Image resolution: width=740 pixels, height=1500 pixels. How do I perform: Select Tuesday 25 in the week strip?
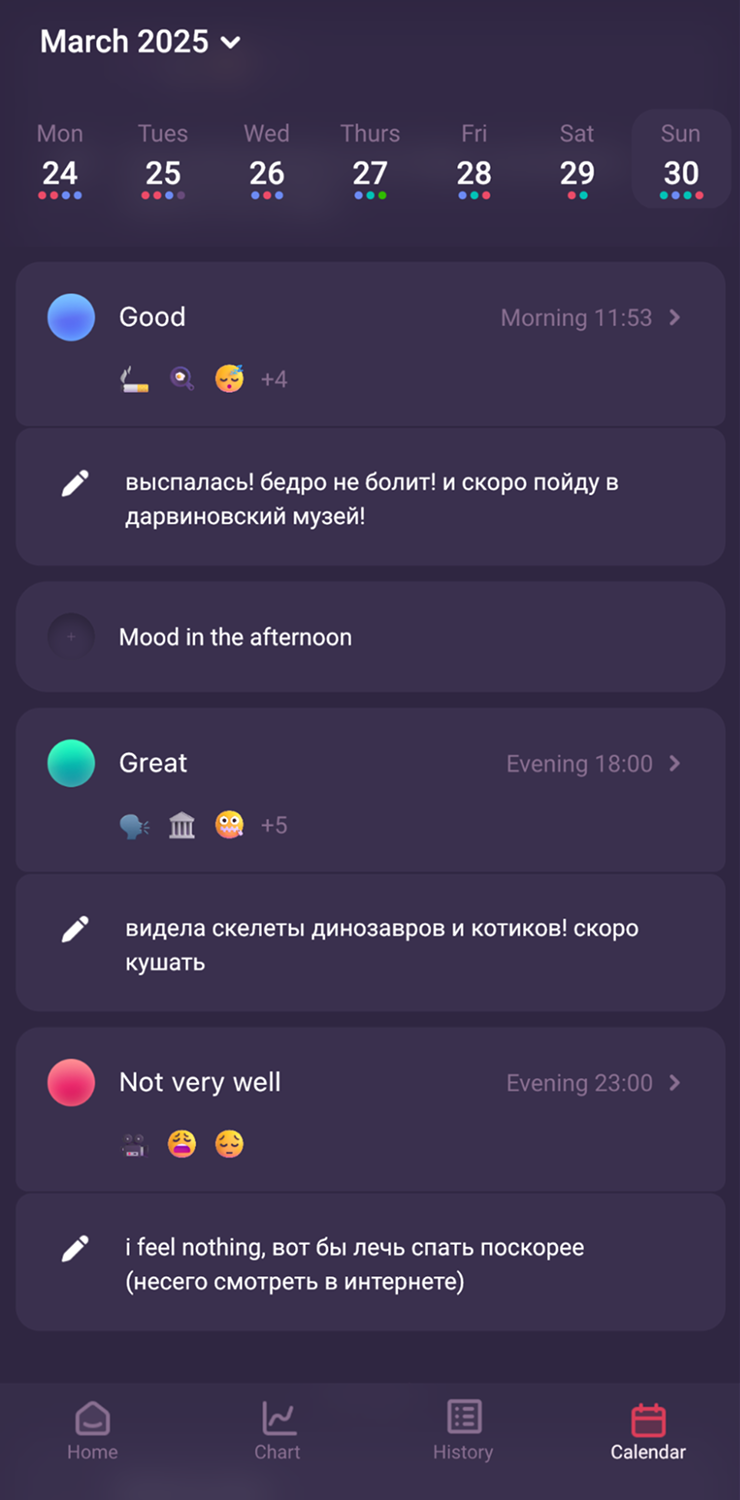[163, 160]
